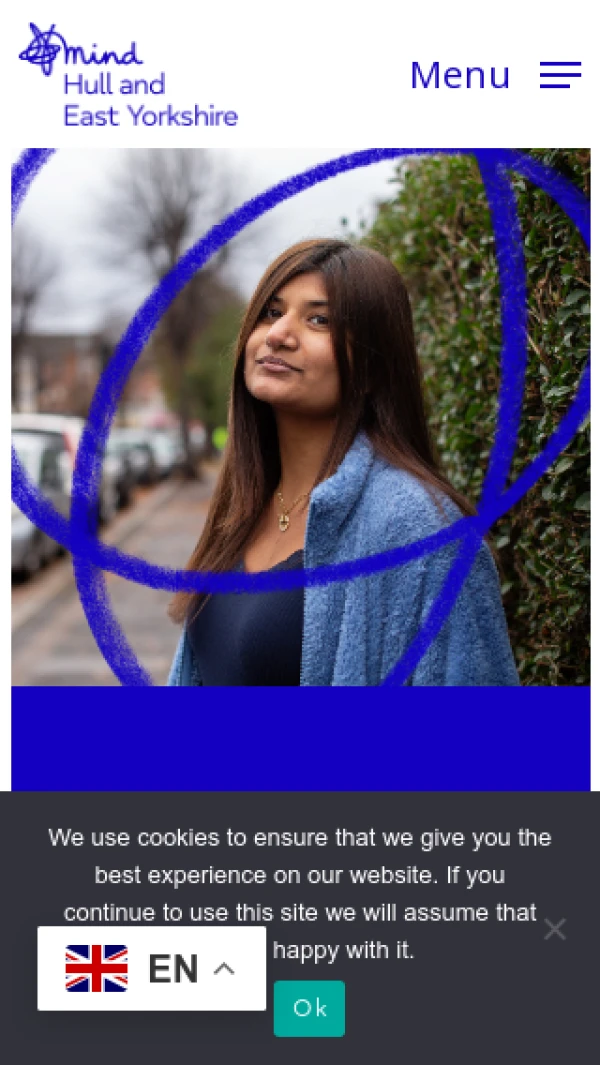The image size is (600, 1065).
Task: Dismiss the cookie notice with the X
Action: [555, 930]
